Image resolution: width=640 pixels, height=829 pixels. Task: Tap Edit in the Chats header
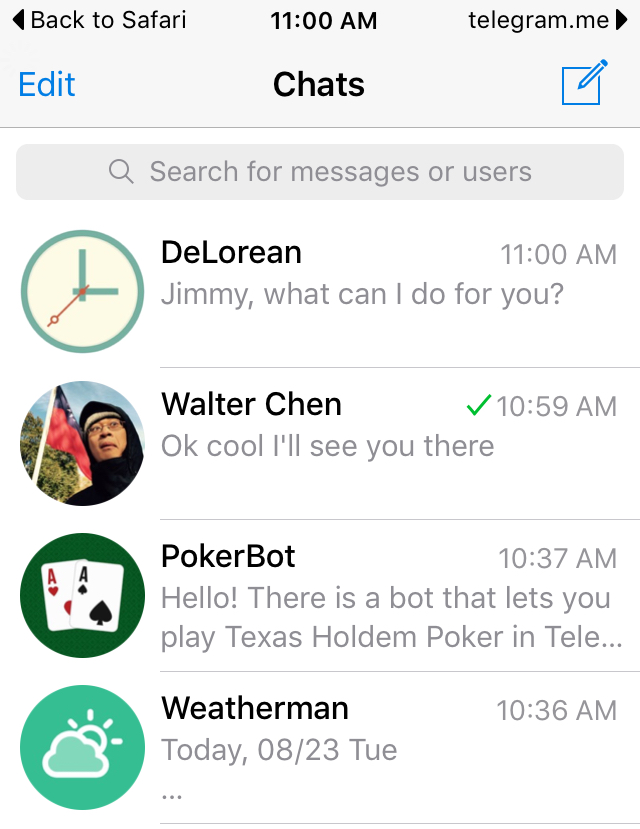click(x=47, y=84)
